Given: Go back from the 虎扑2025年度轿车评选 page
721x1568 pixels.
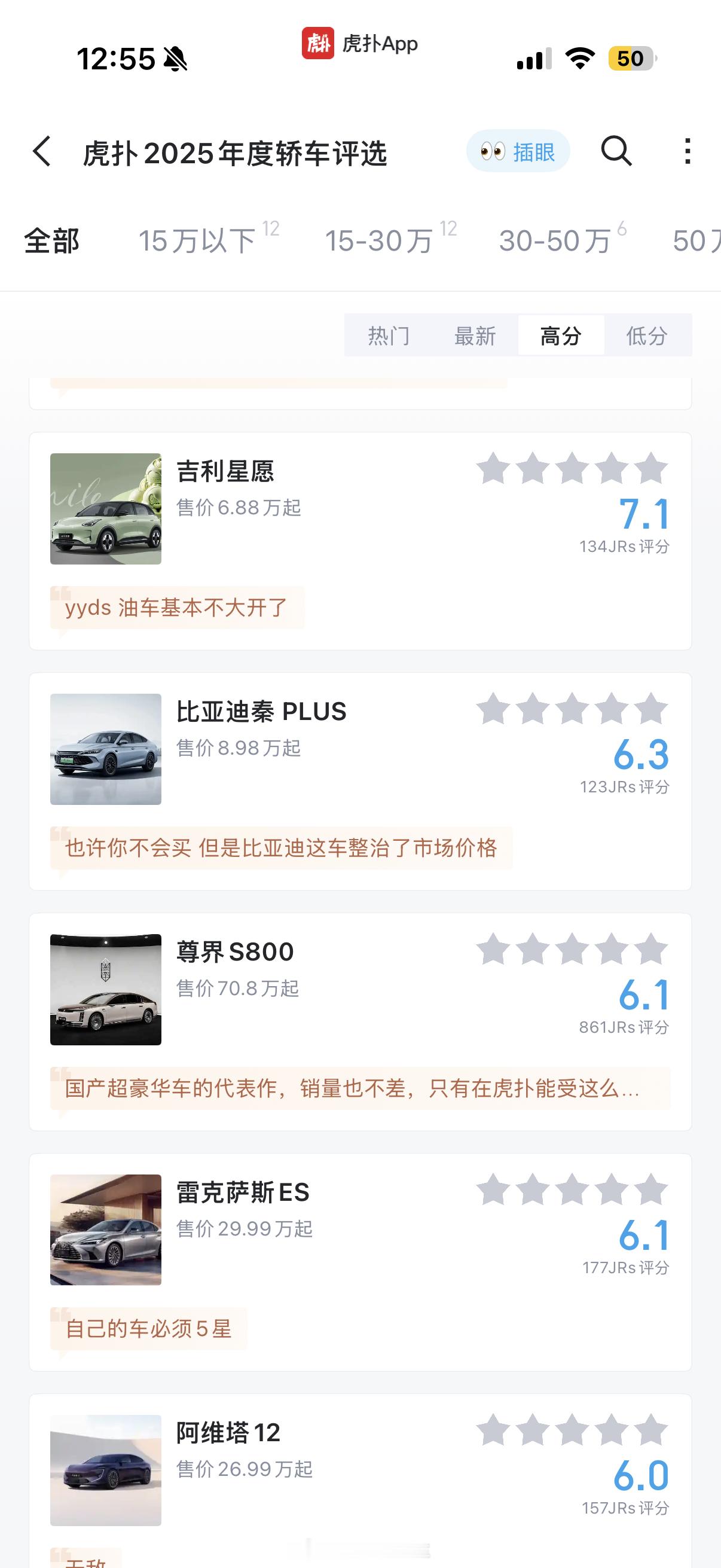Looking at the screenshot, I should 41,151.
